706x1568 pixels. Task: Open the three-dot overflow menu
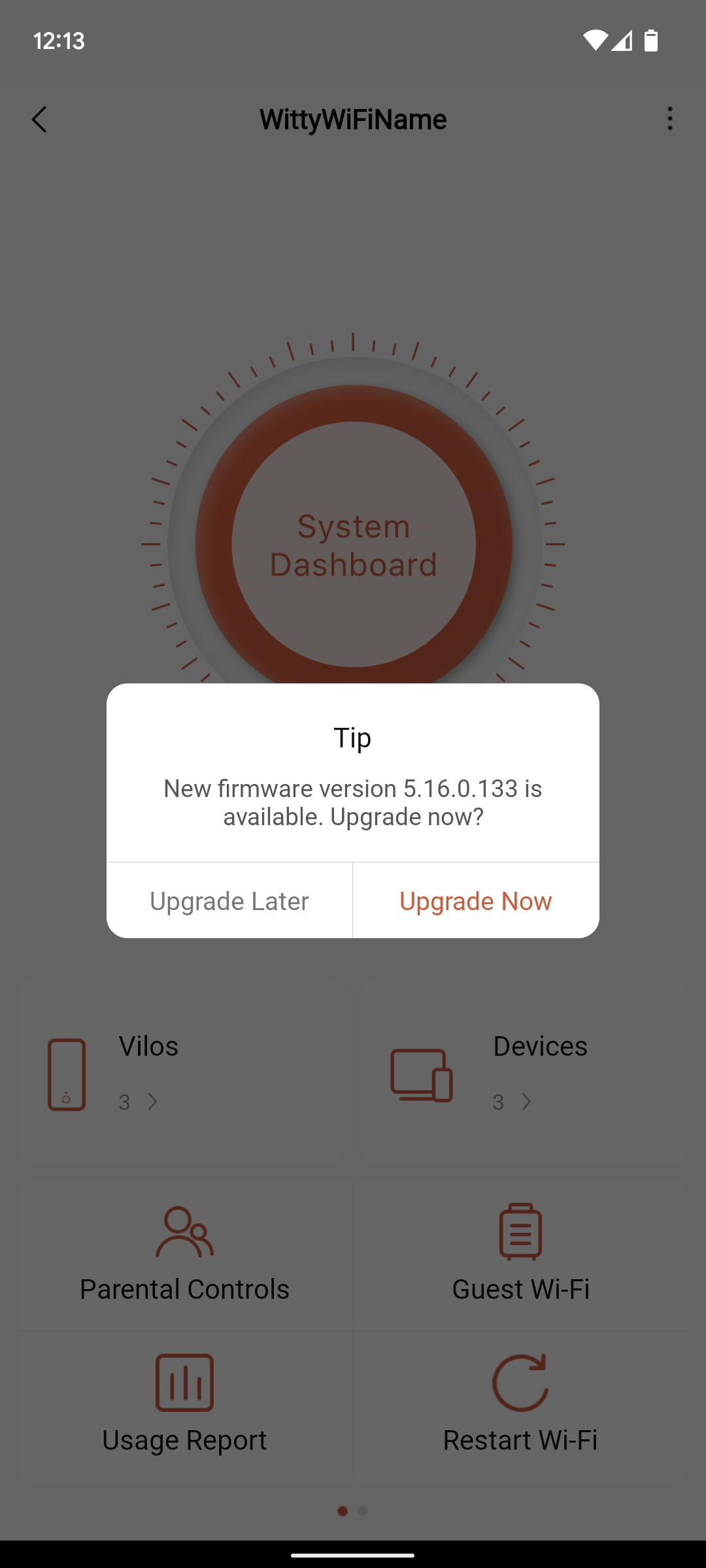pyautogui.click(x=669, y=119)
